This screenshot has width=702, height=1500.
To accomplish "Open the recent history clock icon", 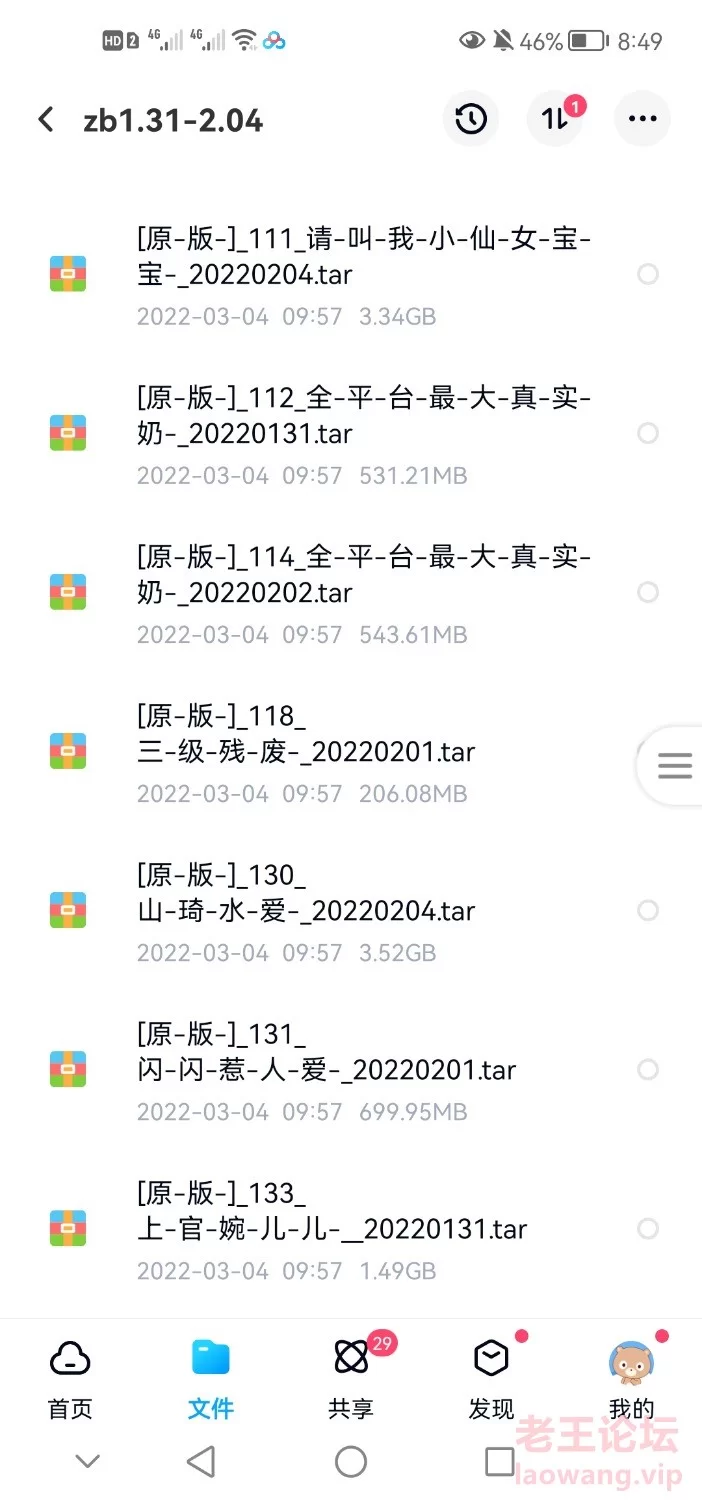I will (471, 119).
